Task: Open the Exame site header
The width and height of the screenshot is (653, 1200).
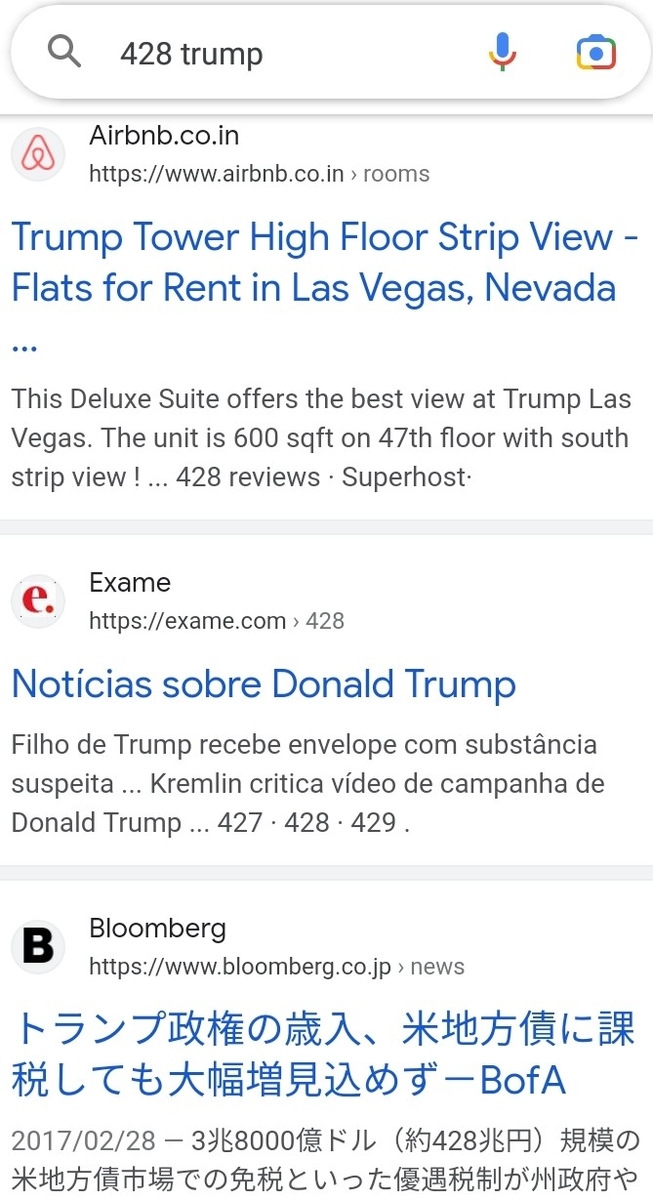Action: pos(178,602)
